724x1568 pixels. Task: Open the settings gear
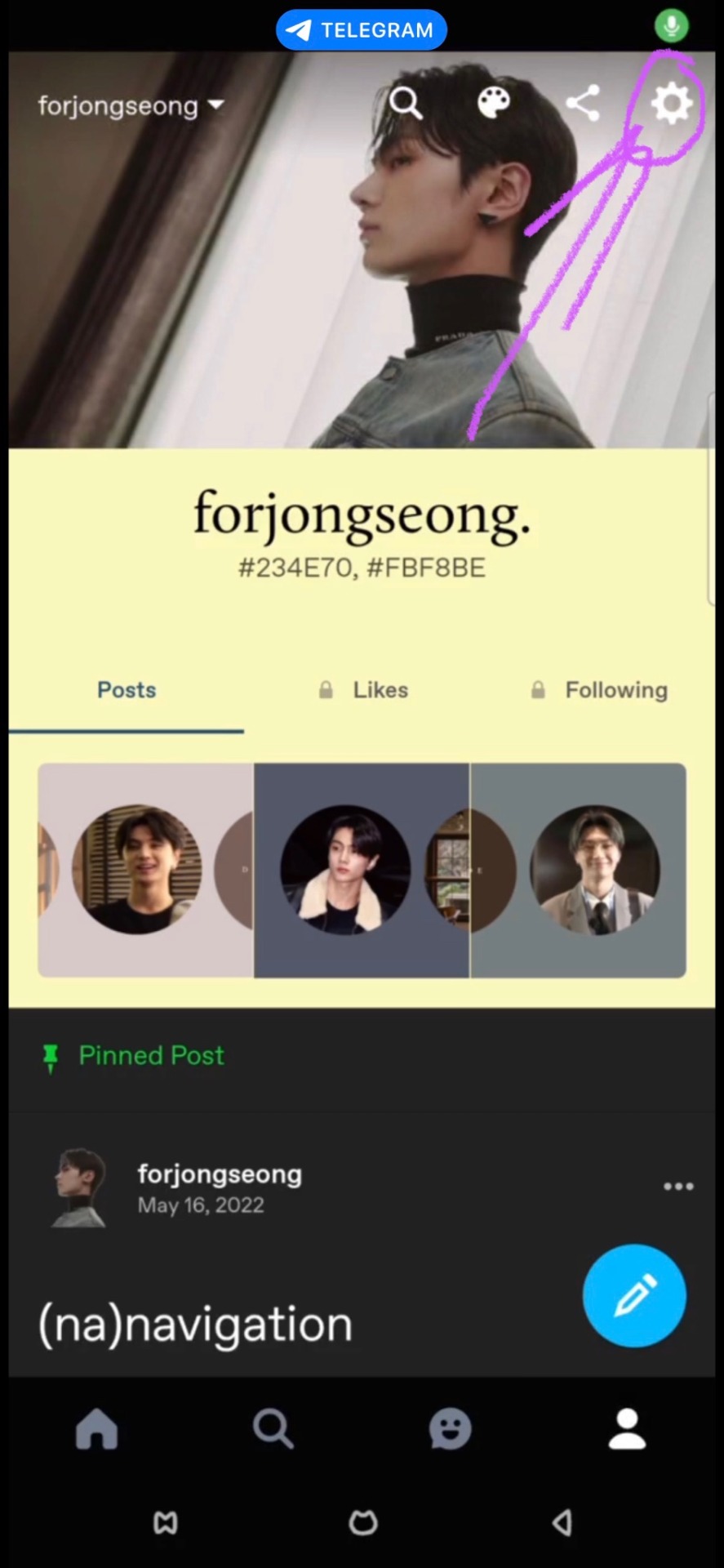671,104
